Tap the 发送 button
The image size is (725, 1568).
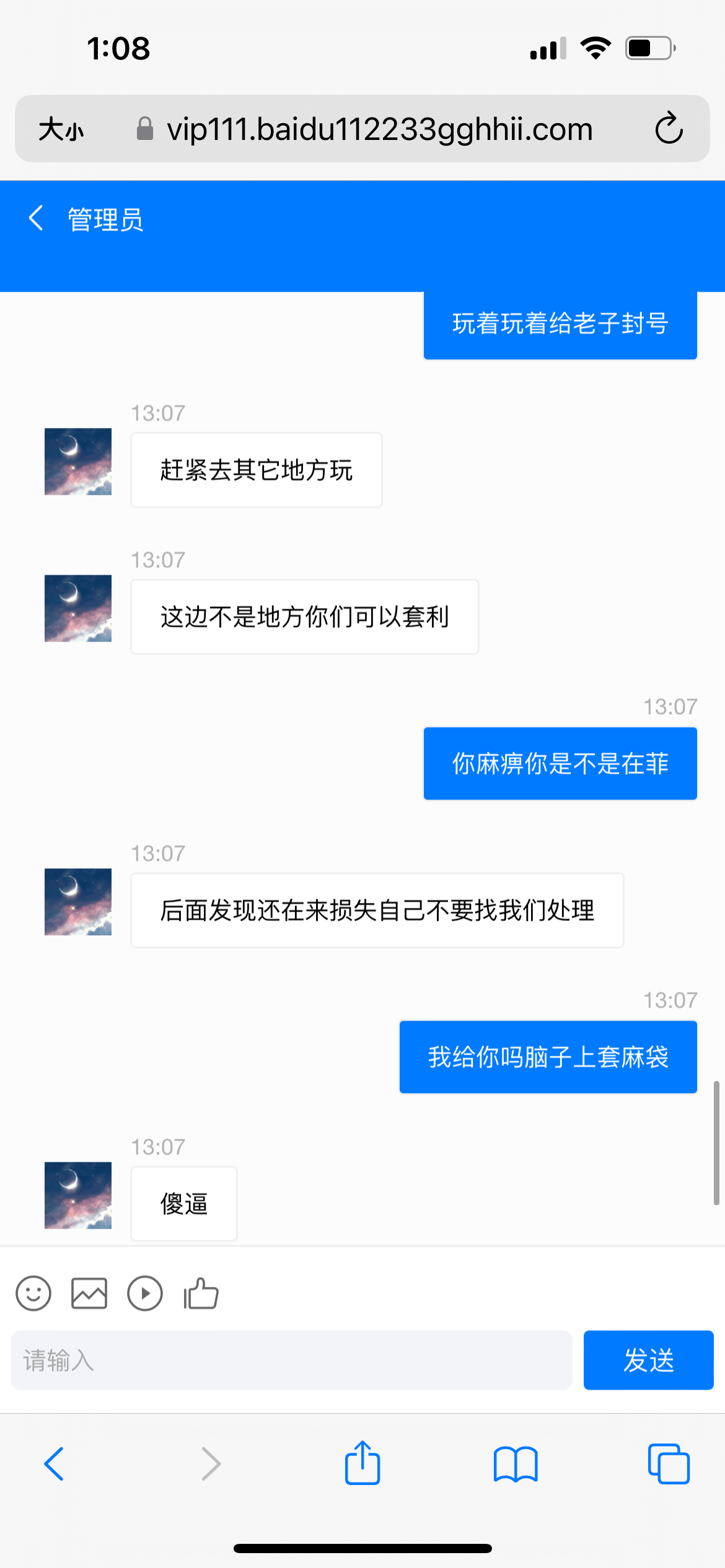[x=648, y=1360]
